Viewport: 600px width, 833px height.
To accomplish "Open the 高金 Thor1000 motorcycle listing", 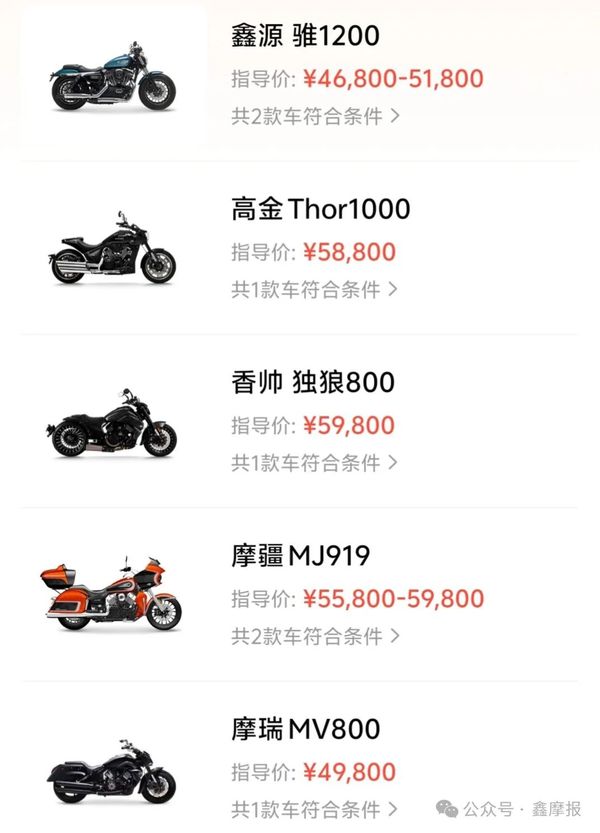I will (320, 209).
